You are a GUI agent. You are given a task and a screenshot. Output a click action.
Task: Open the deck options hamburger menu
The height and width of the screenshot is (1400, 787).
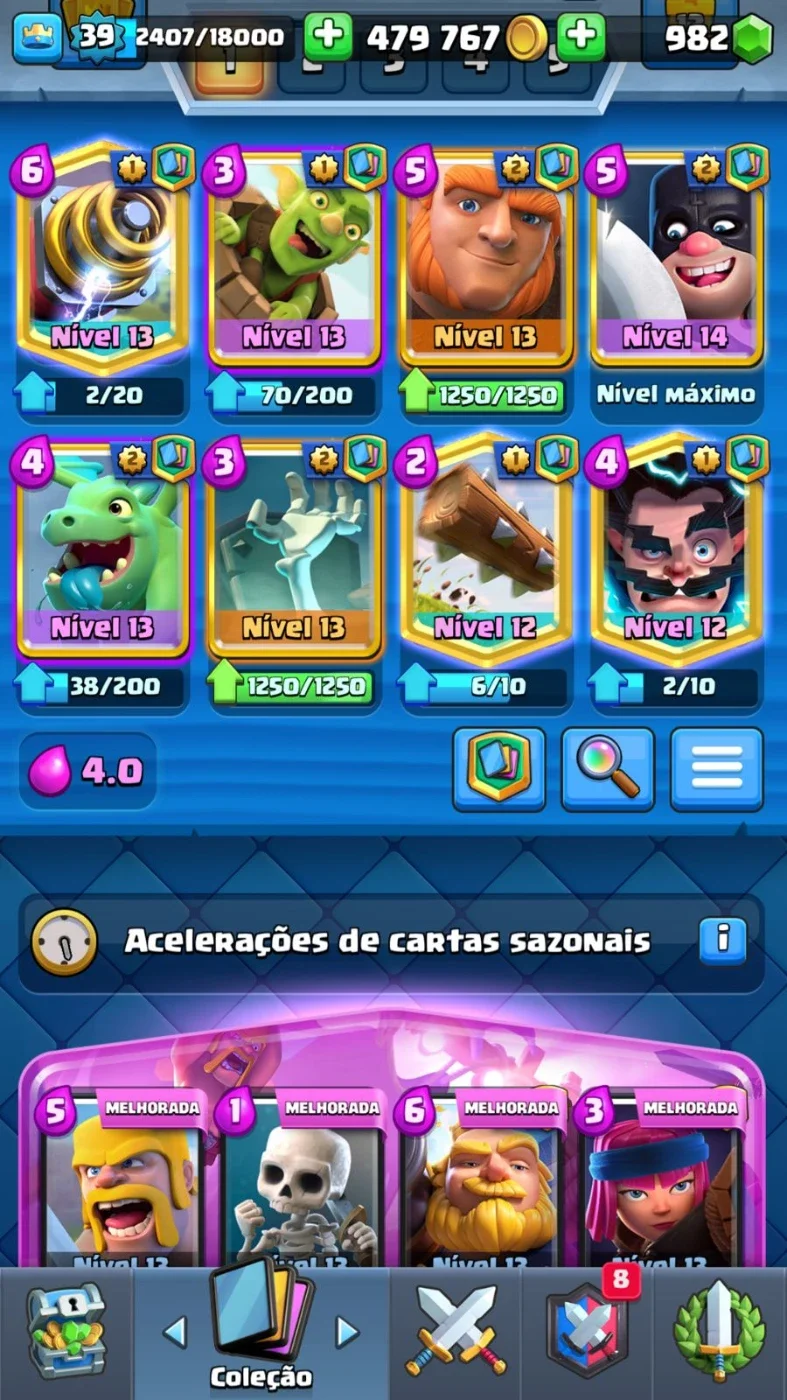point(717,768)
